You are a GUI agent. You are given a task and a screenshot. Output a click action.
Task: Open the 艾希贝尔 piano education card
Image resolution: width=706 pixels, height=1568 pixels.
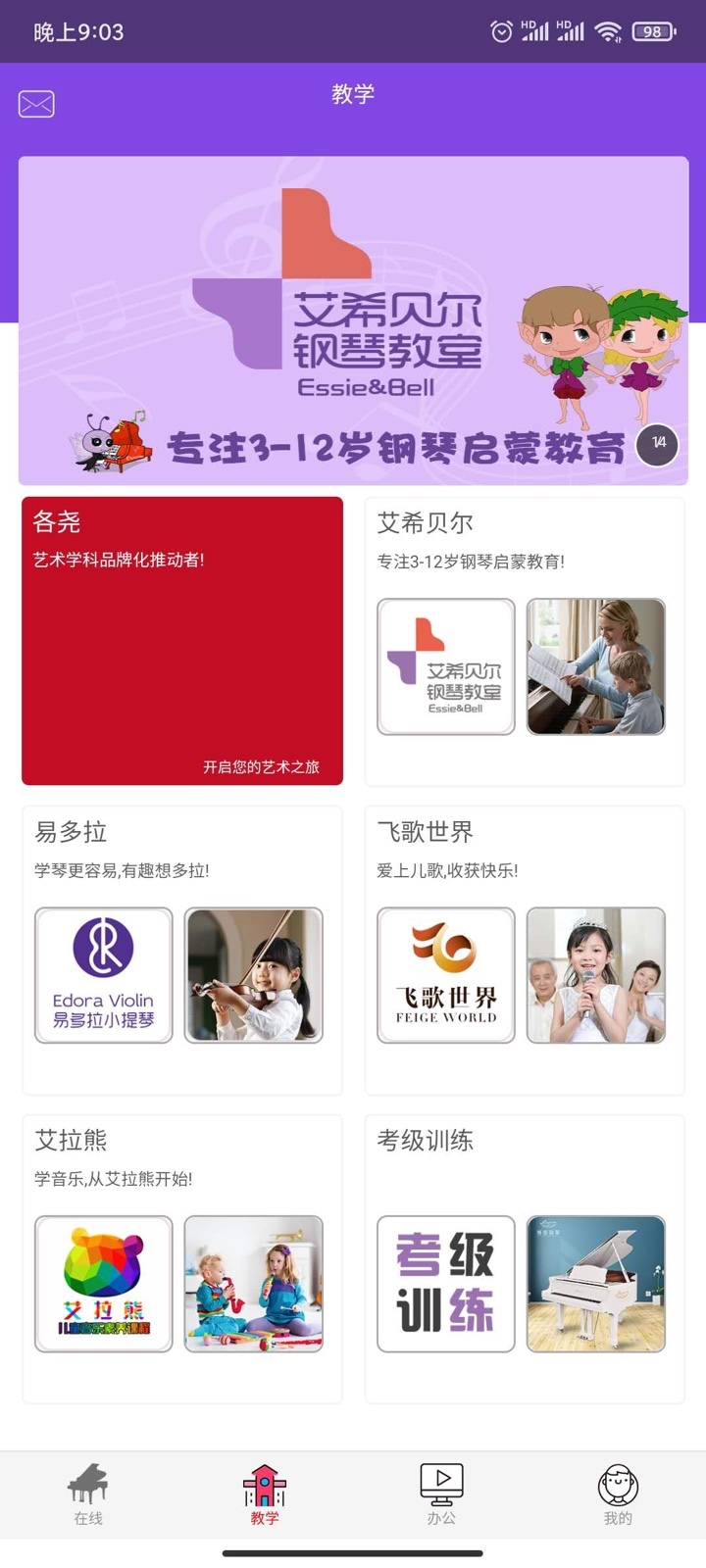point(525,641)
